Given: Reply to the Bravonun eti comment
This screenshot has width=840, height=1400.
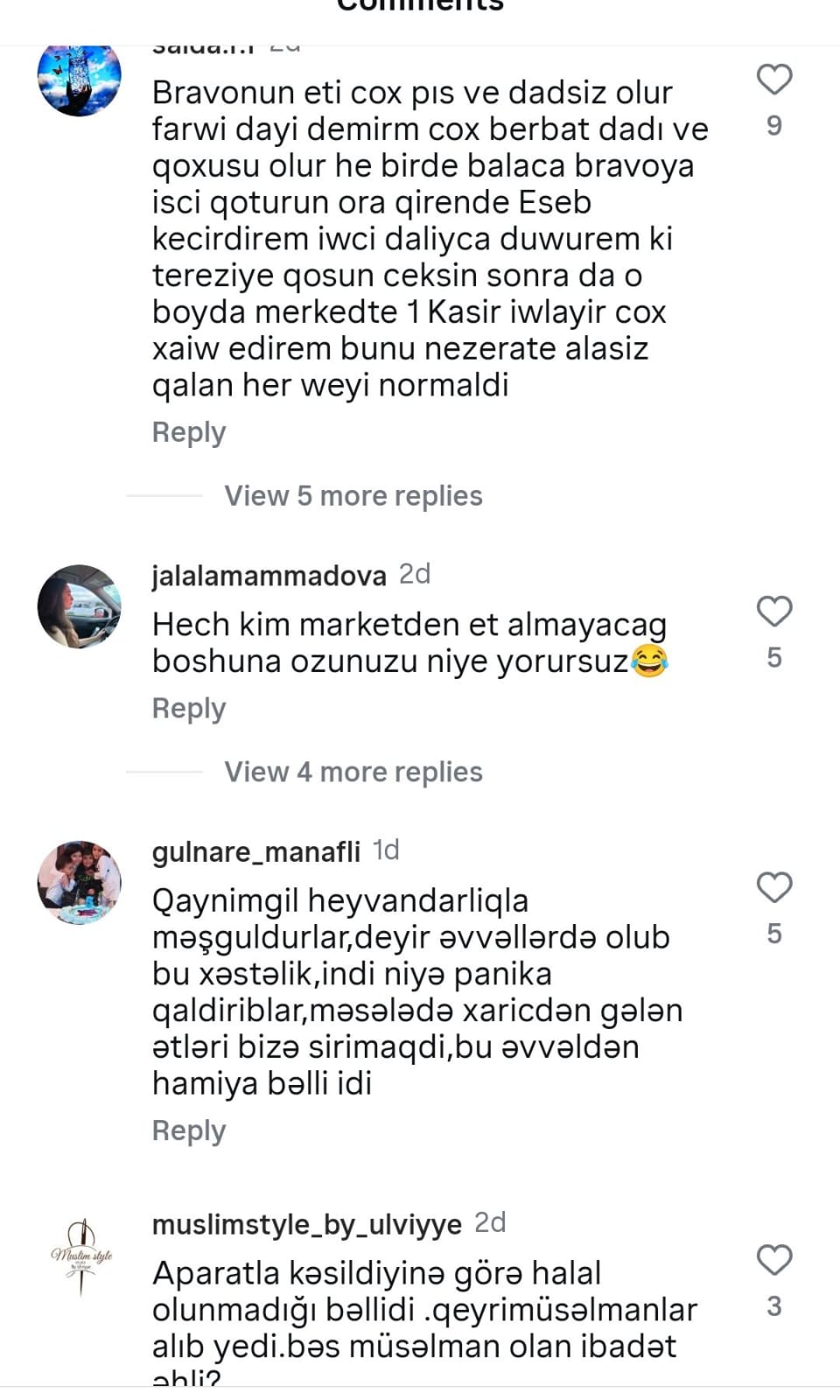Looking at the screenshot, I should [189, 432].
